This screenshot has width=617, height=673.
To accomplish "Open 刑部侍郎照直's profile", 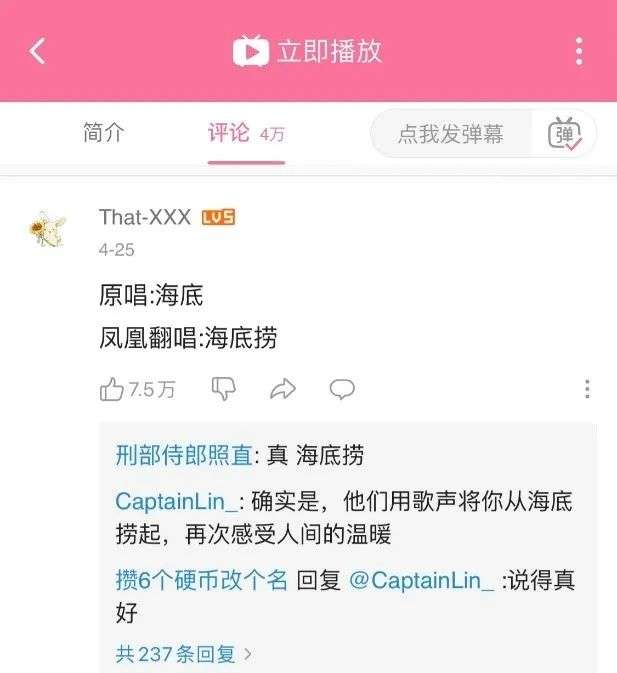I will pos(183,456).
